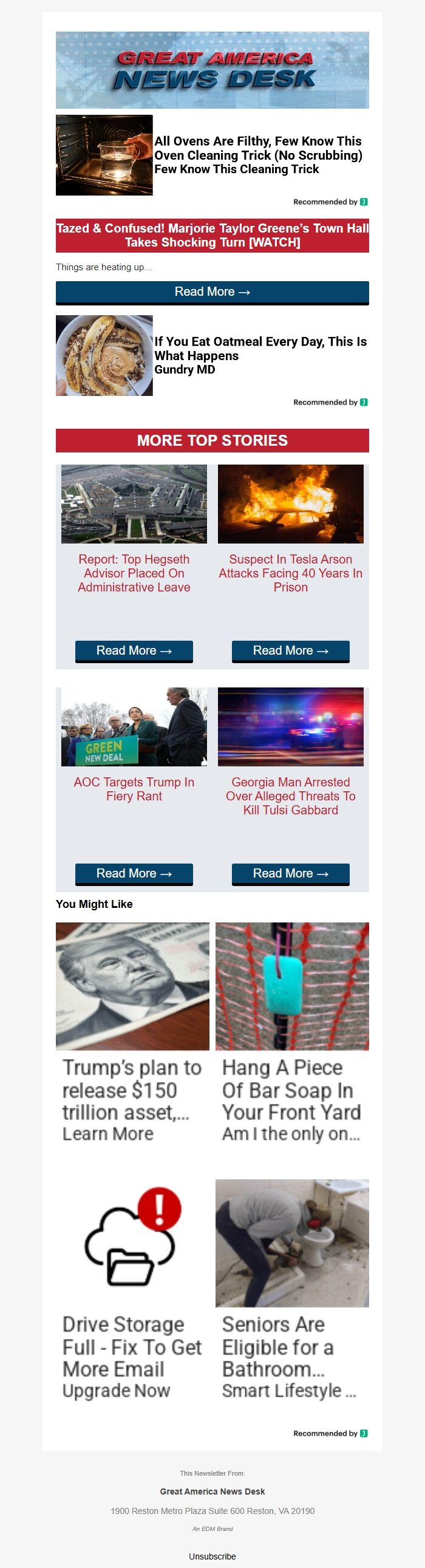Image resolution: width=425 pixels, height=1568 pixels.
Task: Open the oven cleaning trick ad
Action: [257, 155]
